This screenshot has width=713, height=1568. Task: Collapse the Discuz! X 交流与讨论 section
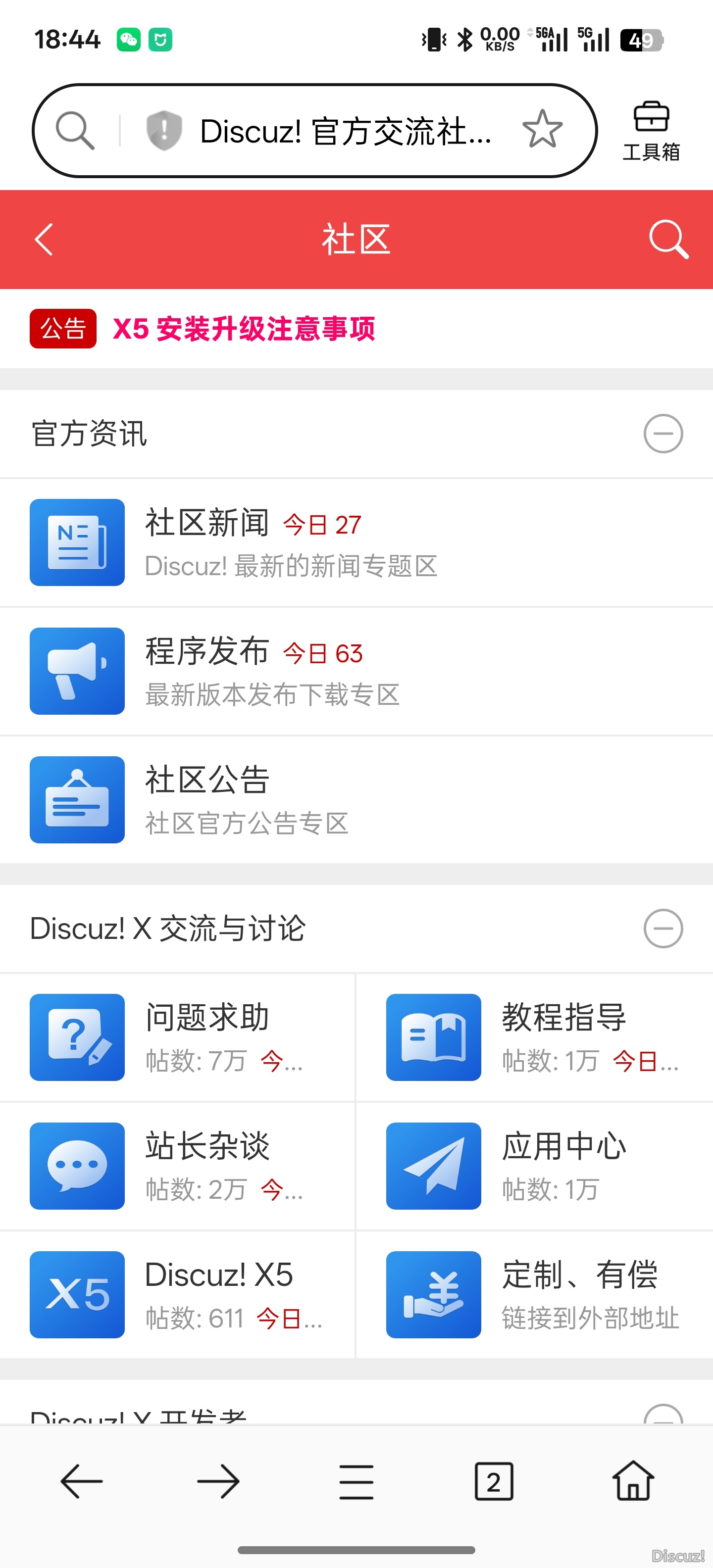pyautogui.click(x=662, y=928)
